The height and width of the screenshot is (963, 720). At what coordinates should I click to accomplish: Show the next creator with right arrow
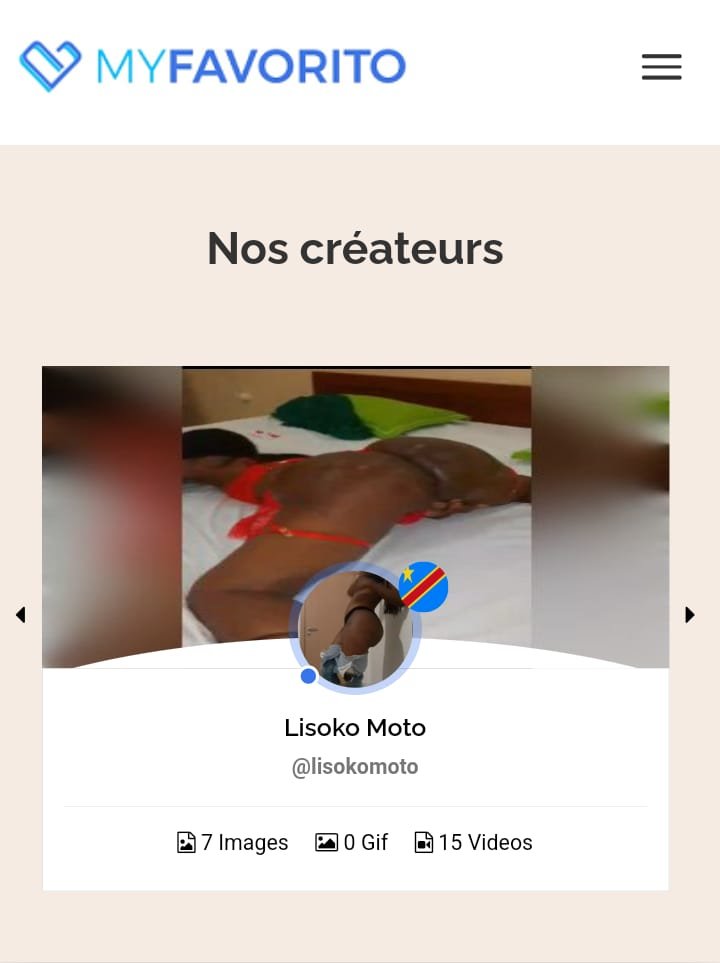click(689, 615)
